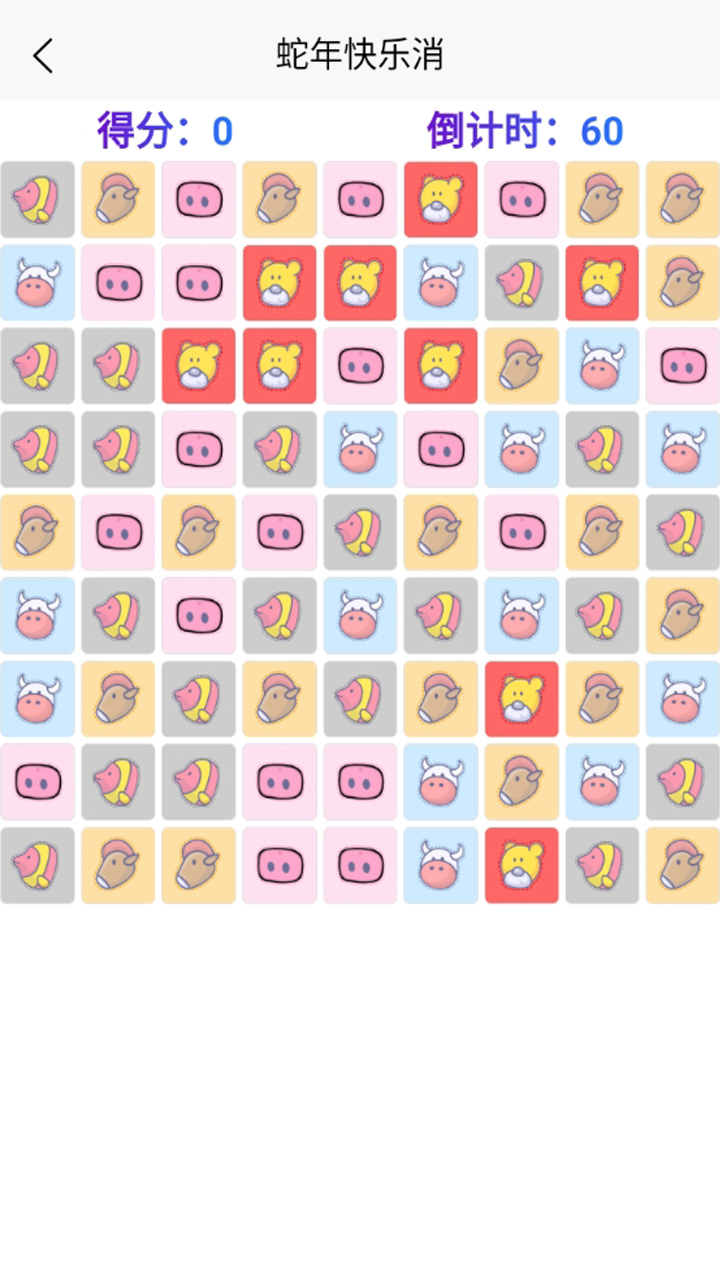Select the bear tile flanked by two horse tiles

click(x=522, y=697)
